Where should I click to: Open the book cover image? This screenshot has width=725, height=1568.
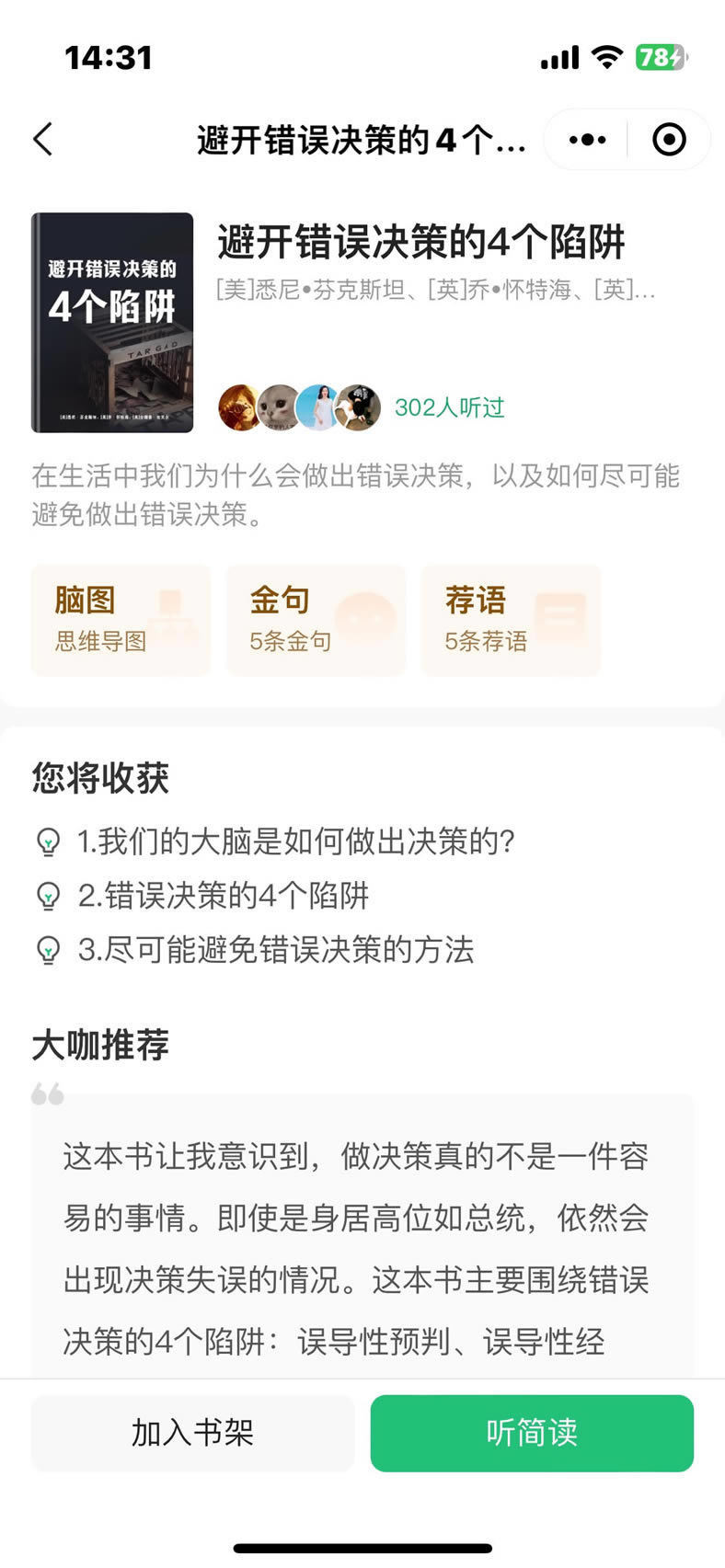[x=112, y=323]
